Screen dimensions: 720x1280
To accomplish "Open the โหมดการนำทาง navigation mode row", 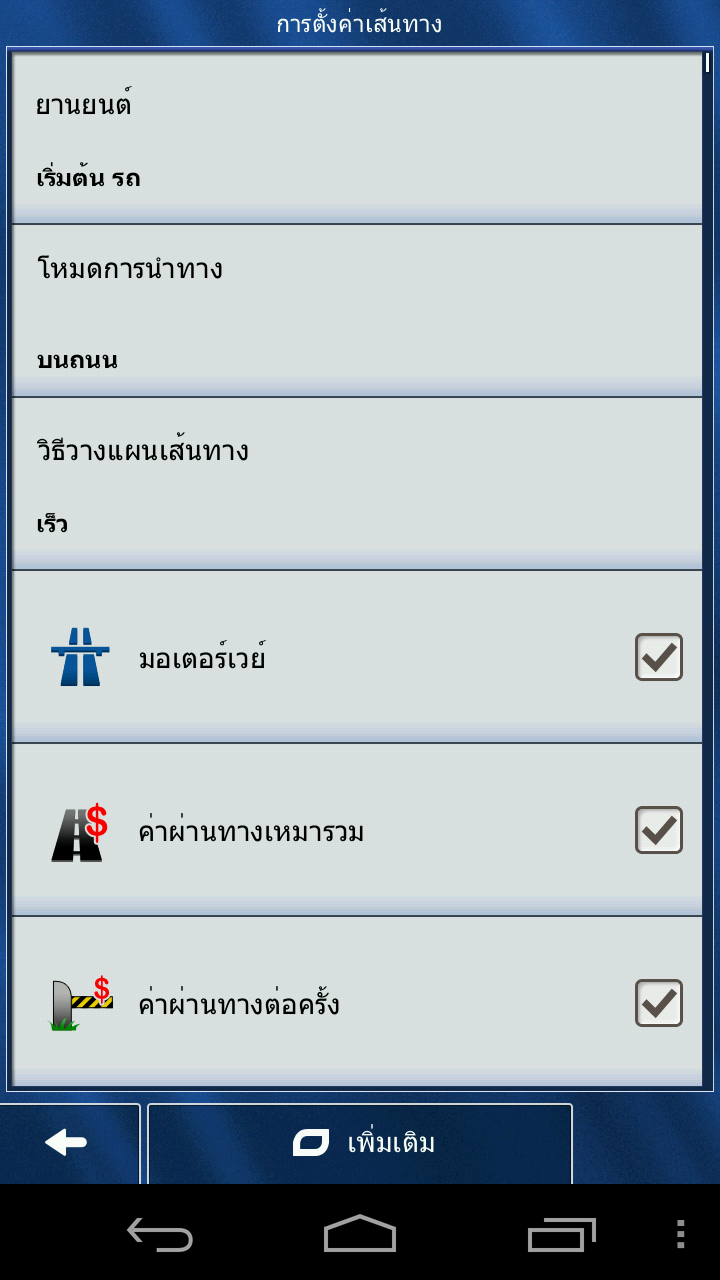I will coord(357,311).
